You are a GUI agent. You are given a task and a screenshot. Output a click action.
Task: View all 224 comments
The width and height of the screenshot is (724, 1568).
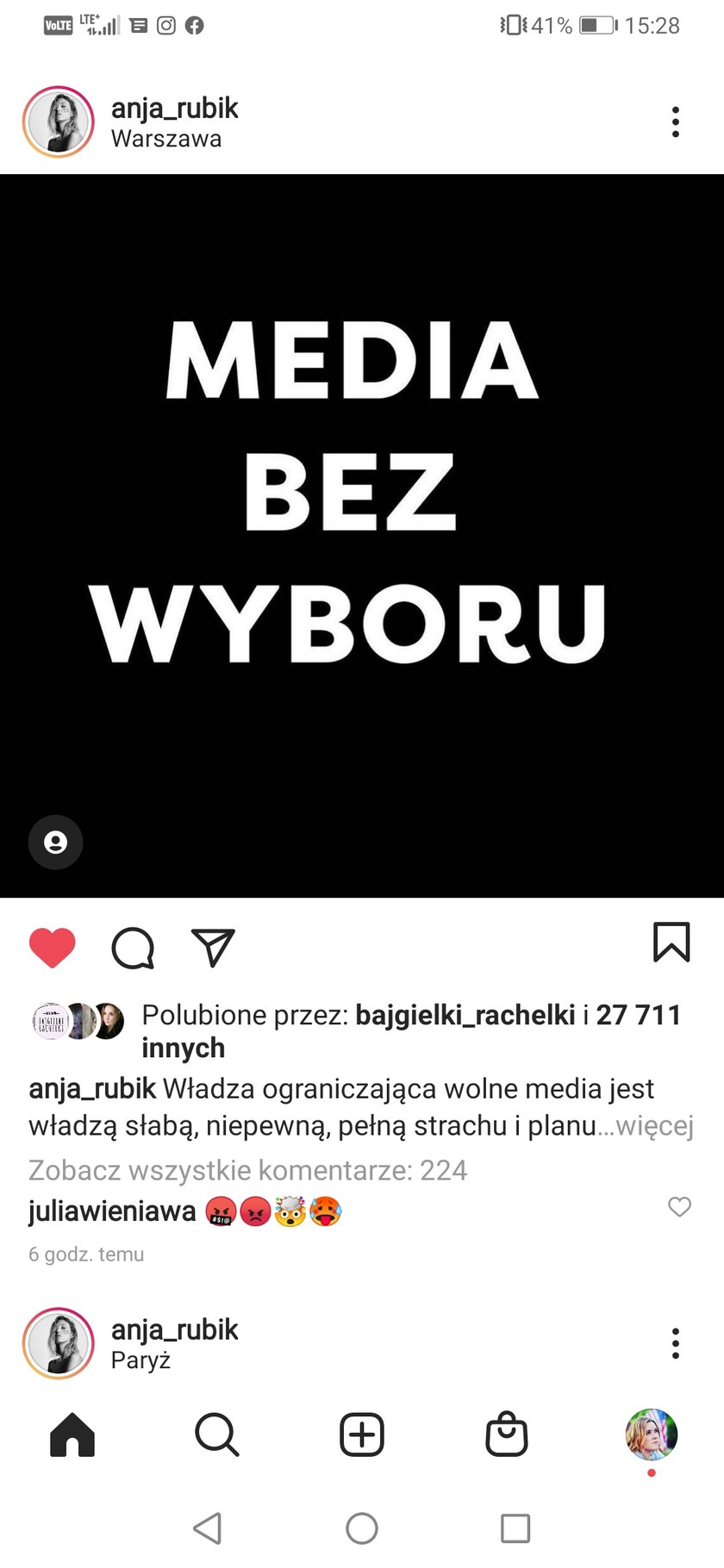(x=247, y=1170)
